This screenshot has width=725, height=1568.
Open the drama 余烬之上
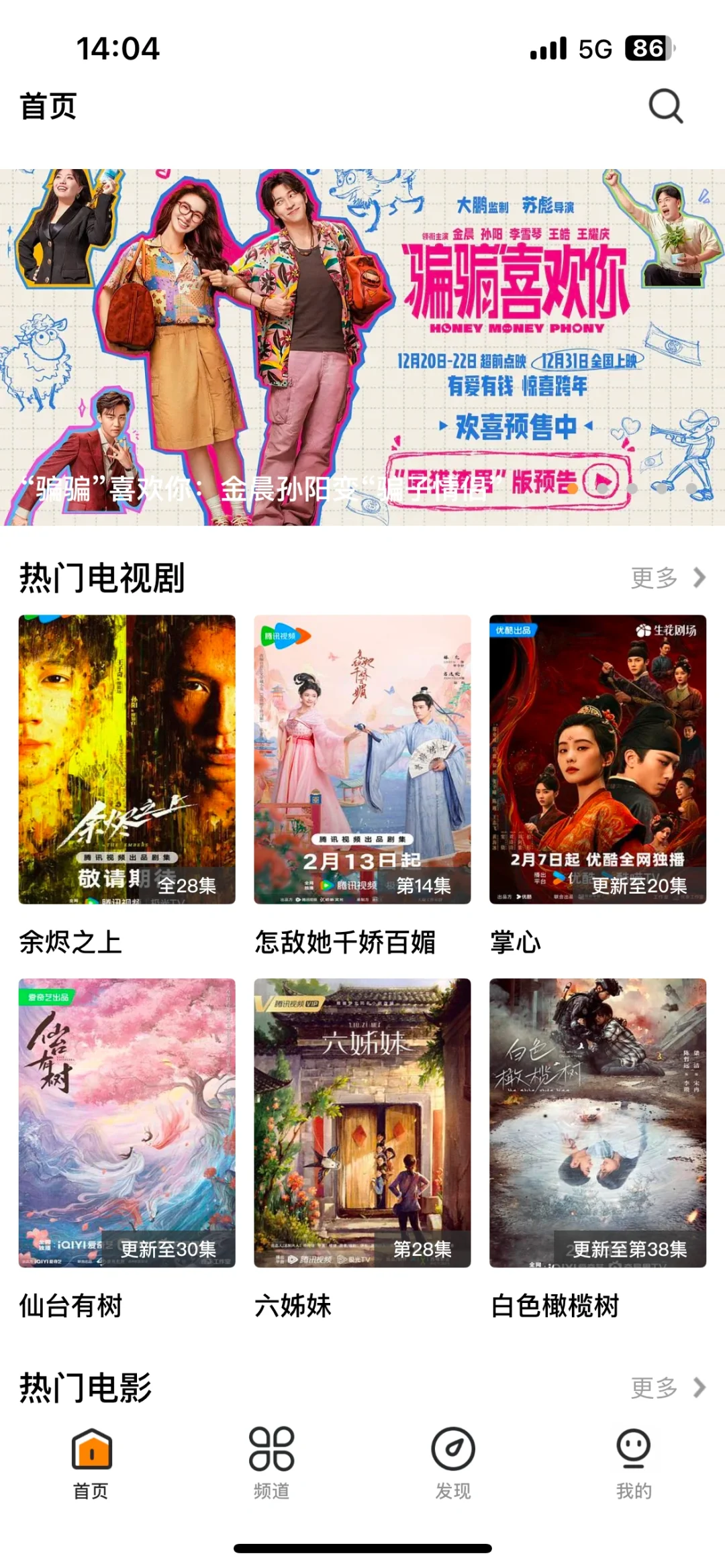pyautogui.click(x=127, y=760)
